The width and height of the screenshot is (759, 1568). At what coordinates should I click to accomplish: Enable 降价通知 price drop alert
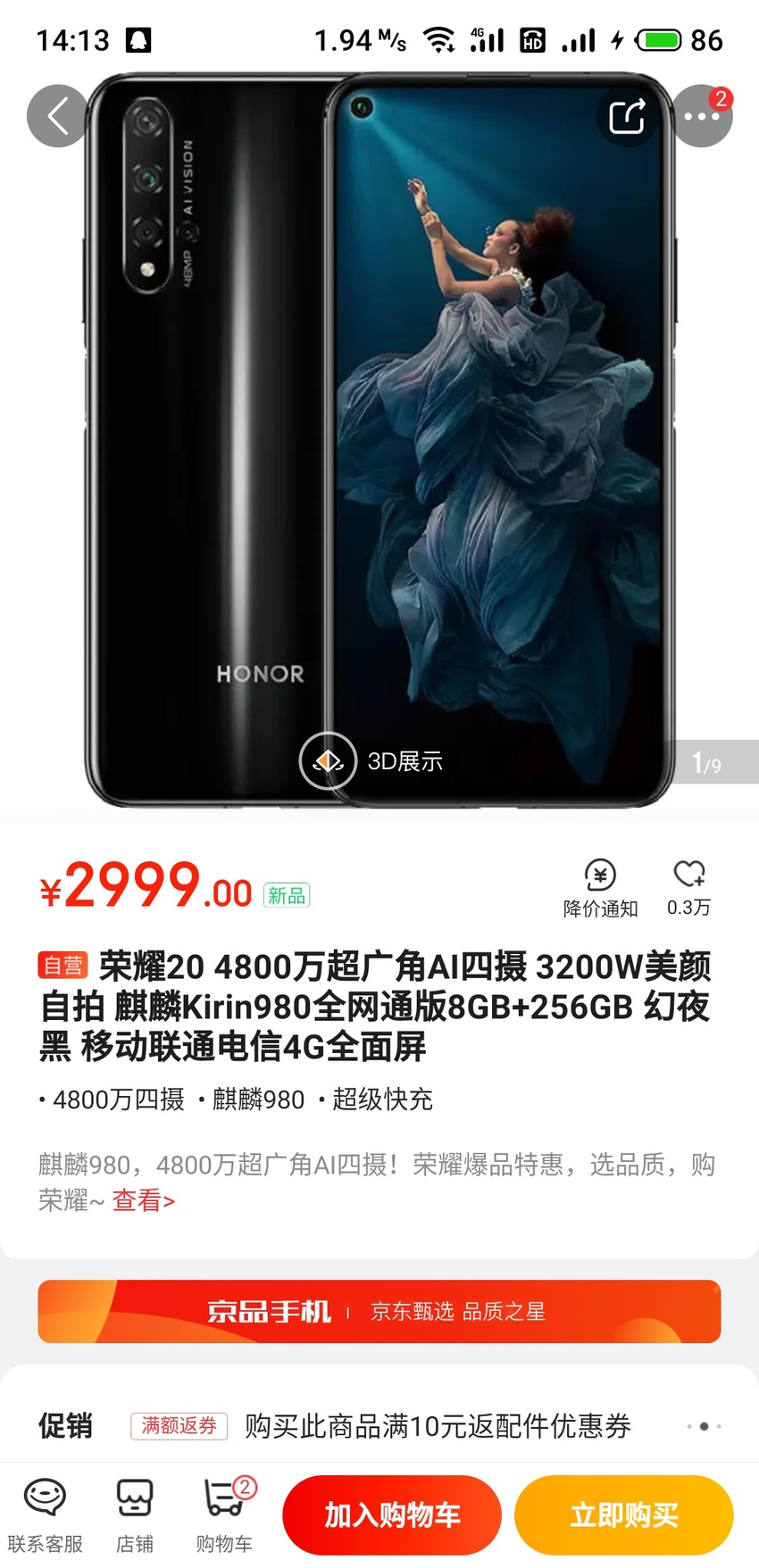600,889
